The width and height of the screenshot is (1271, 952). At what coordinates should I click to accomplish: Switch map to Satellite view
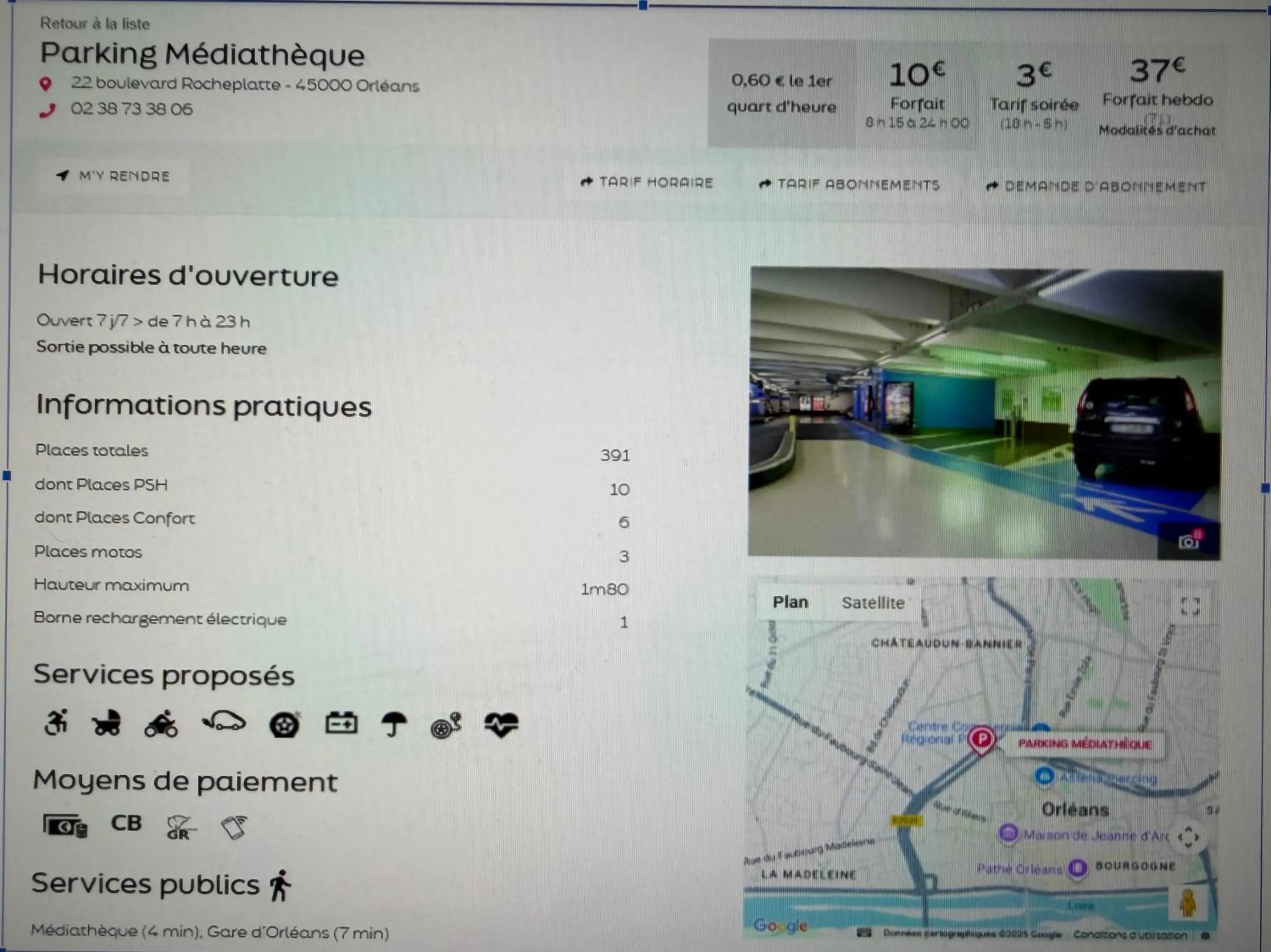[x=872, y=603]
